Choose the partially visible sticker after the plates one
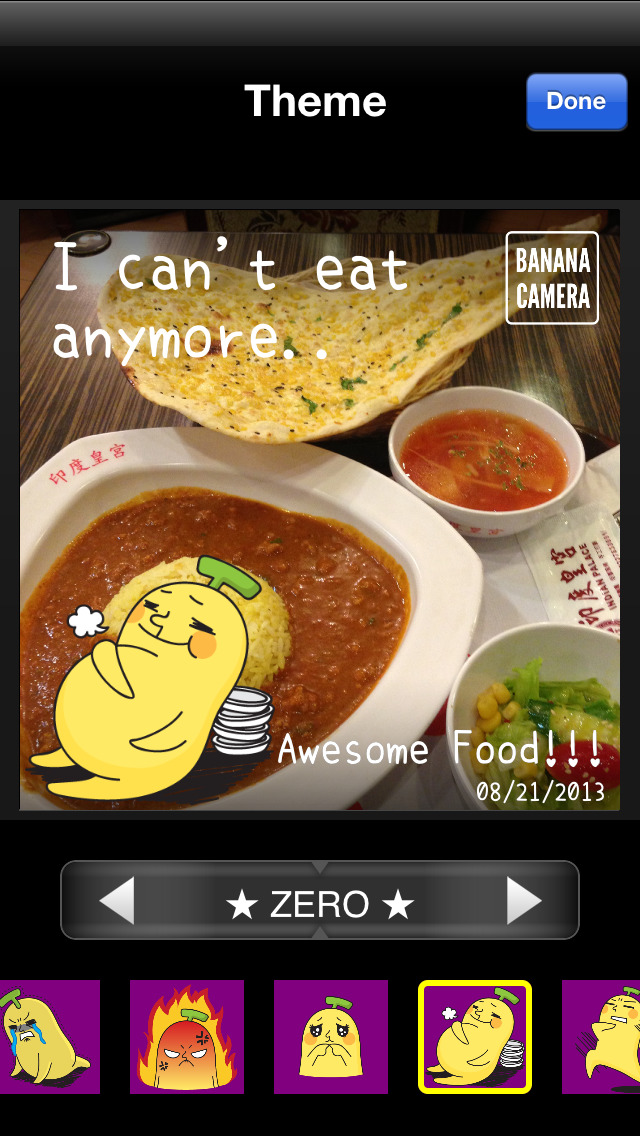The width and height of the screenshot is (640, 1136). tap(602, 1036)
